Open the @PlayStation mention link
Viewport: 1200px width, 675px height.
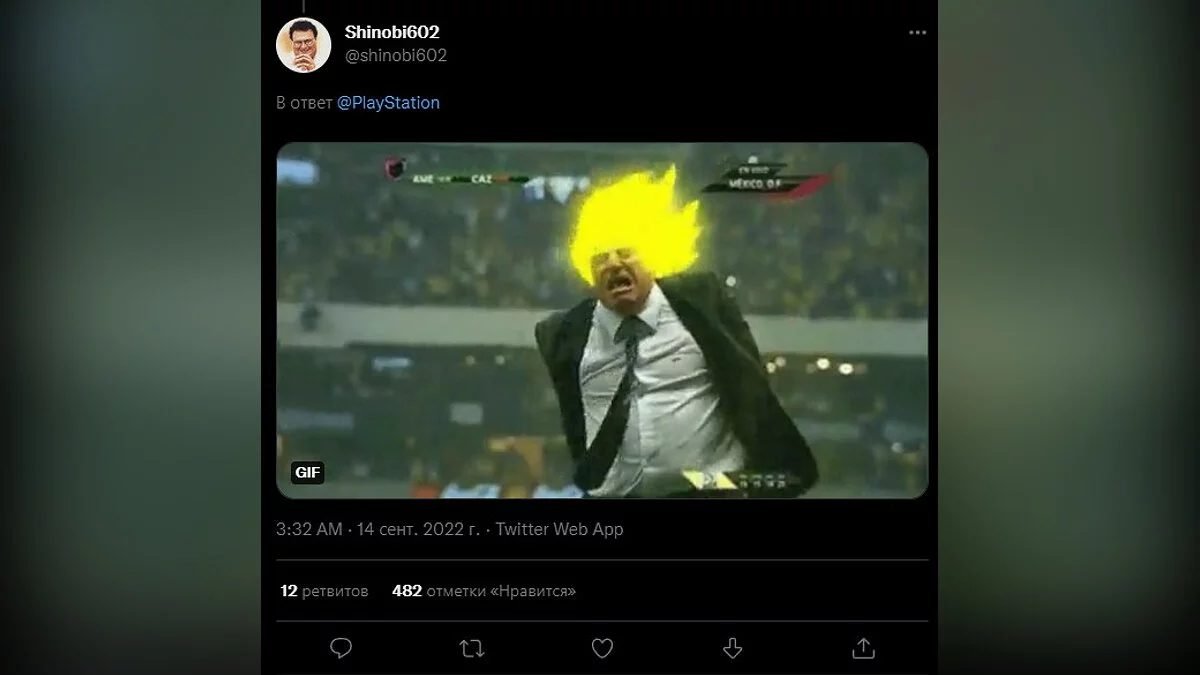click(x=388, y=103)
